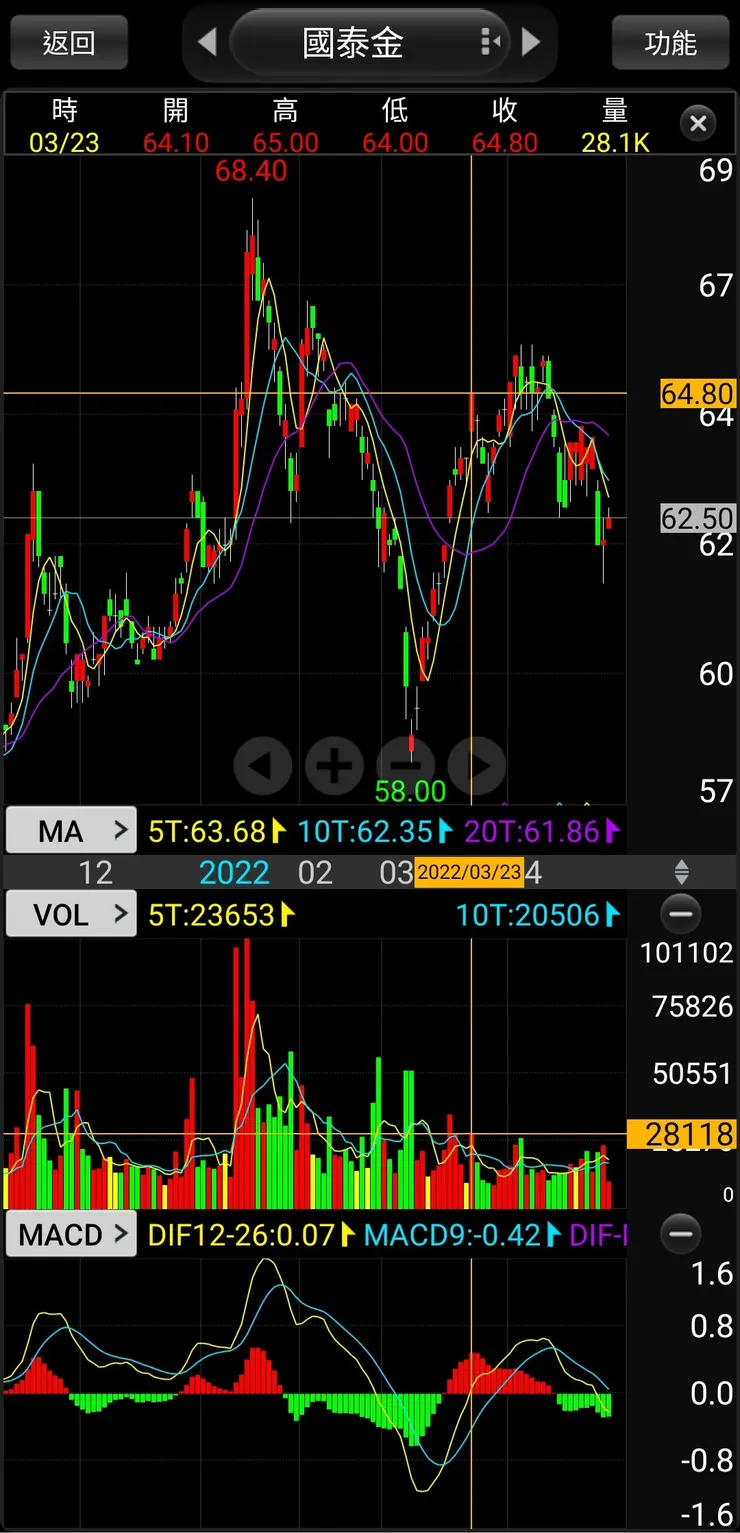Screen dimensions: 740x1533
Task: Switch the VOL indicator type
Action: pos(71,914)
